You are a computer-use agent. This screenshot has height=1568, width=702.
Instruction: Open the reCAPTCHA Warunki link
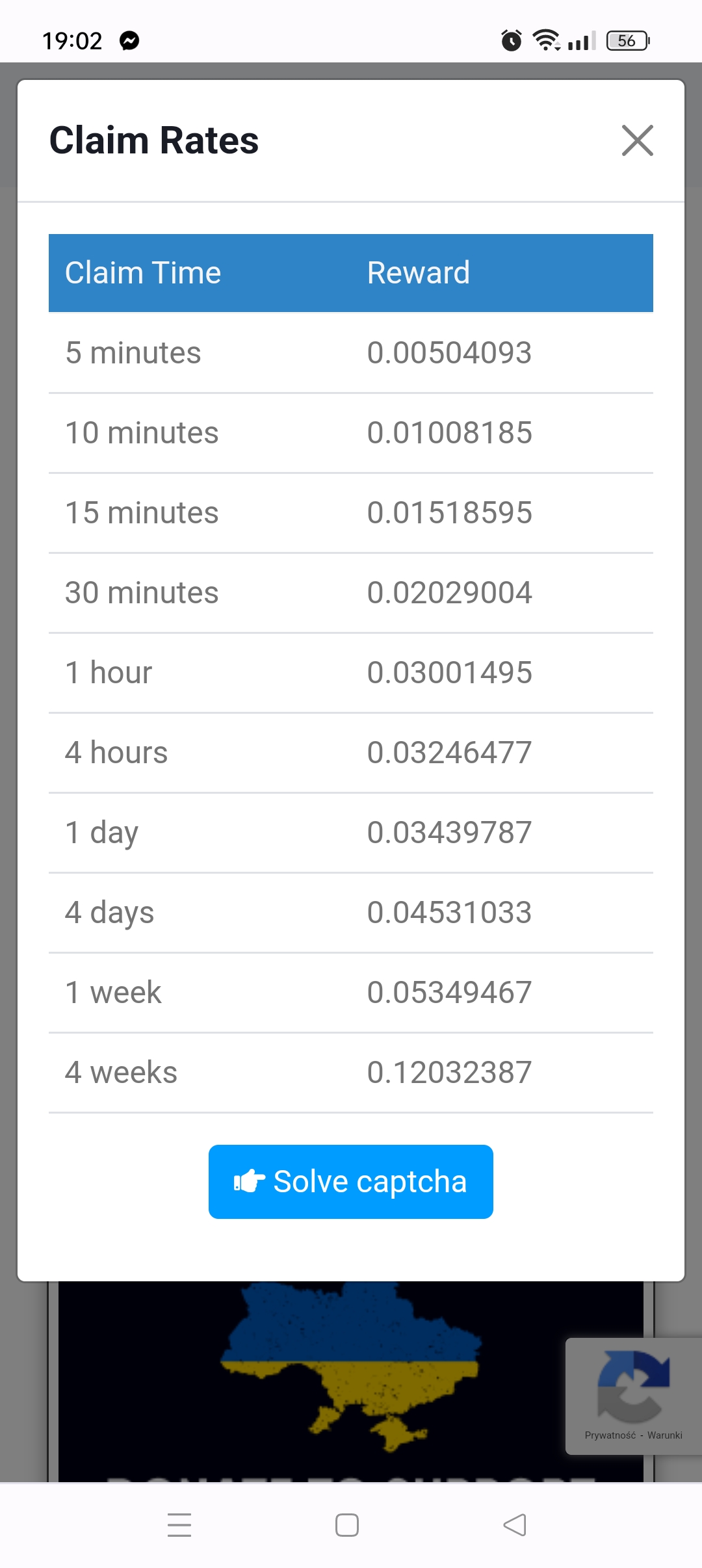[x=664, y=1435]
